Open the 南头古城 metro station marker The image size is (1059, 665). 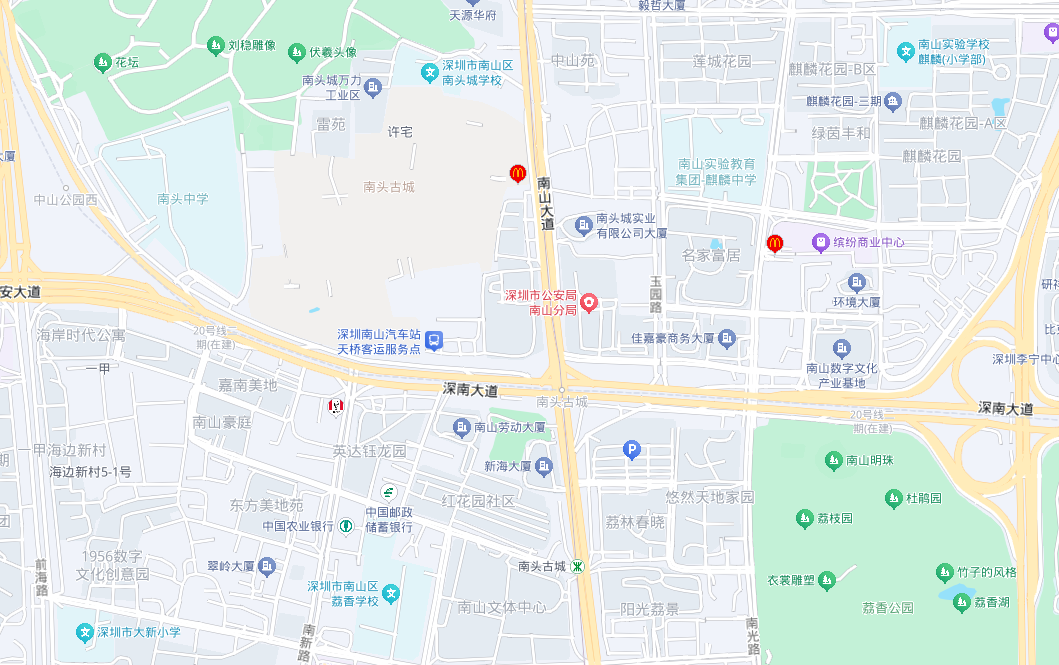578,566
